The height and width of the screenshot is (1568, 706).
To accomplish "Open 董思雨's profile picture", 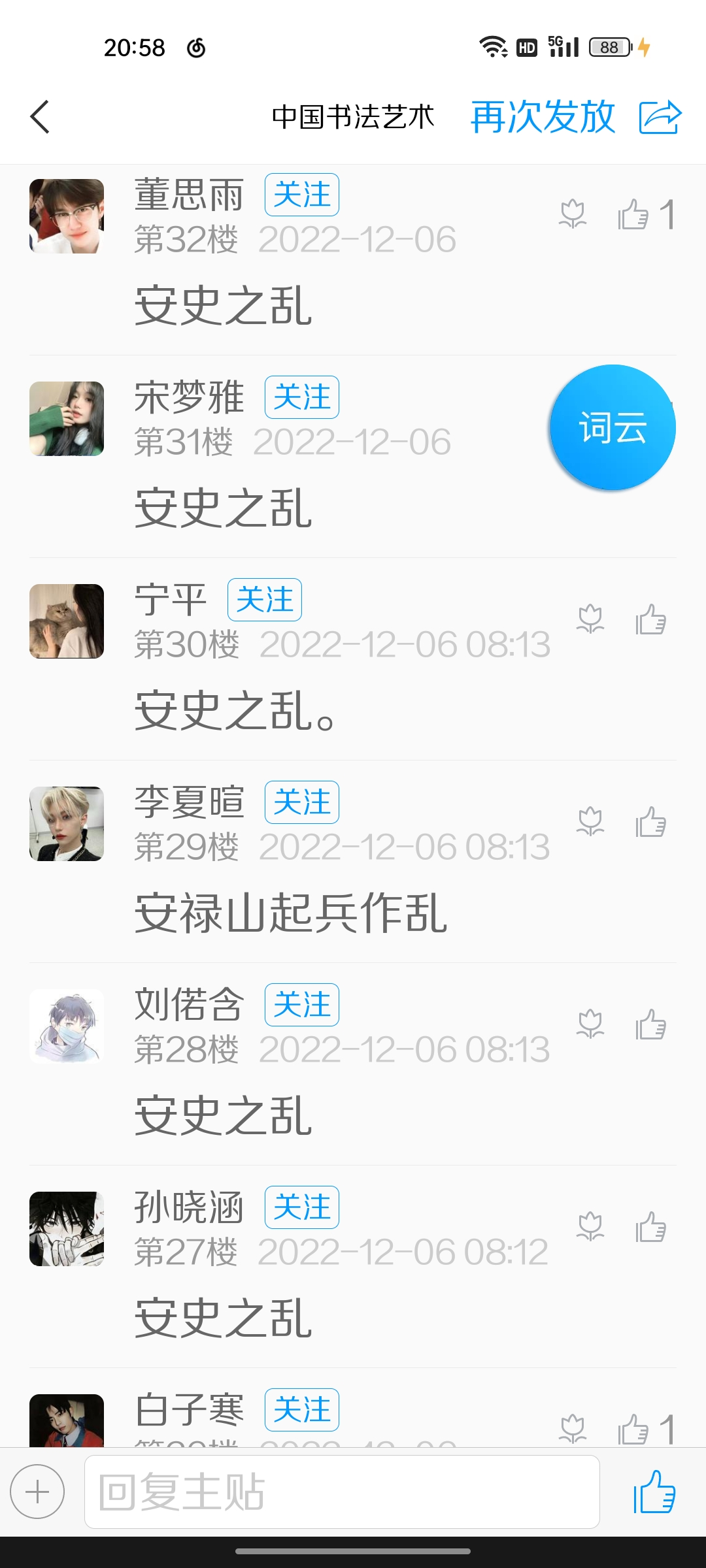I will pos(67,216).
